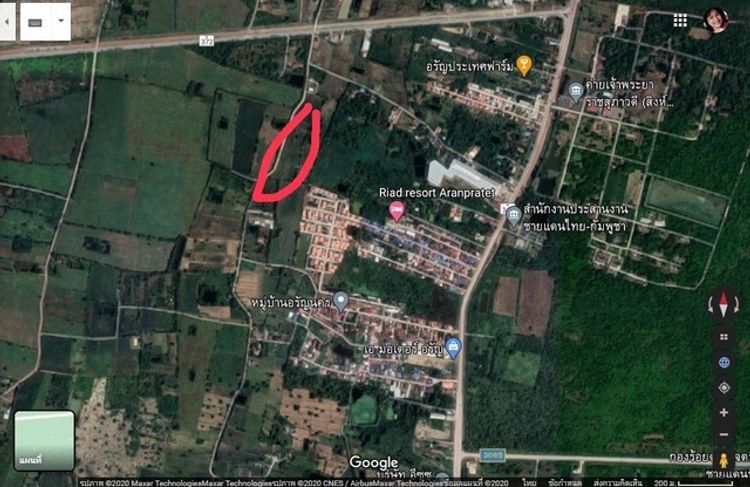The height and width of the screenshot is (487, 750).
Task: Switch to map layer thumbnail
Action: coord(44,441)
